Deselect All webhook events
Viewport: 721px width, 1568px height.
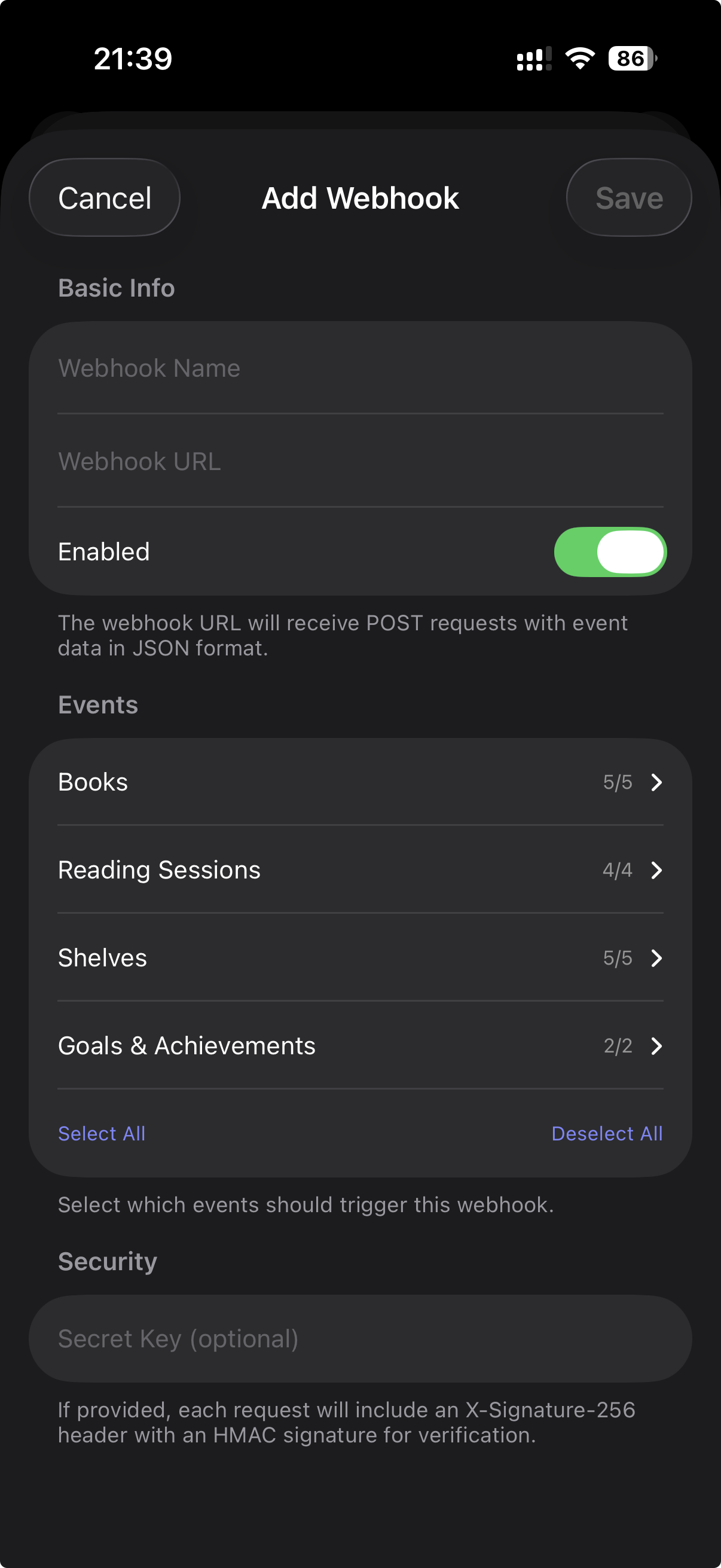pyautogui.click(x=607, y=1133)
